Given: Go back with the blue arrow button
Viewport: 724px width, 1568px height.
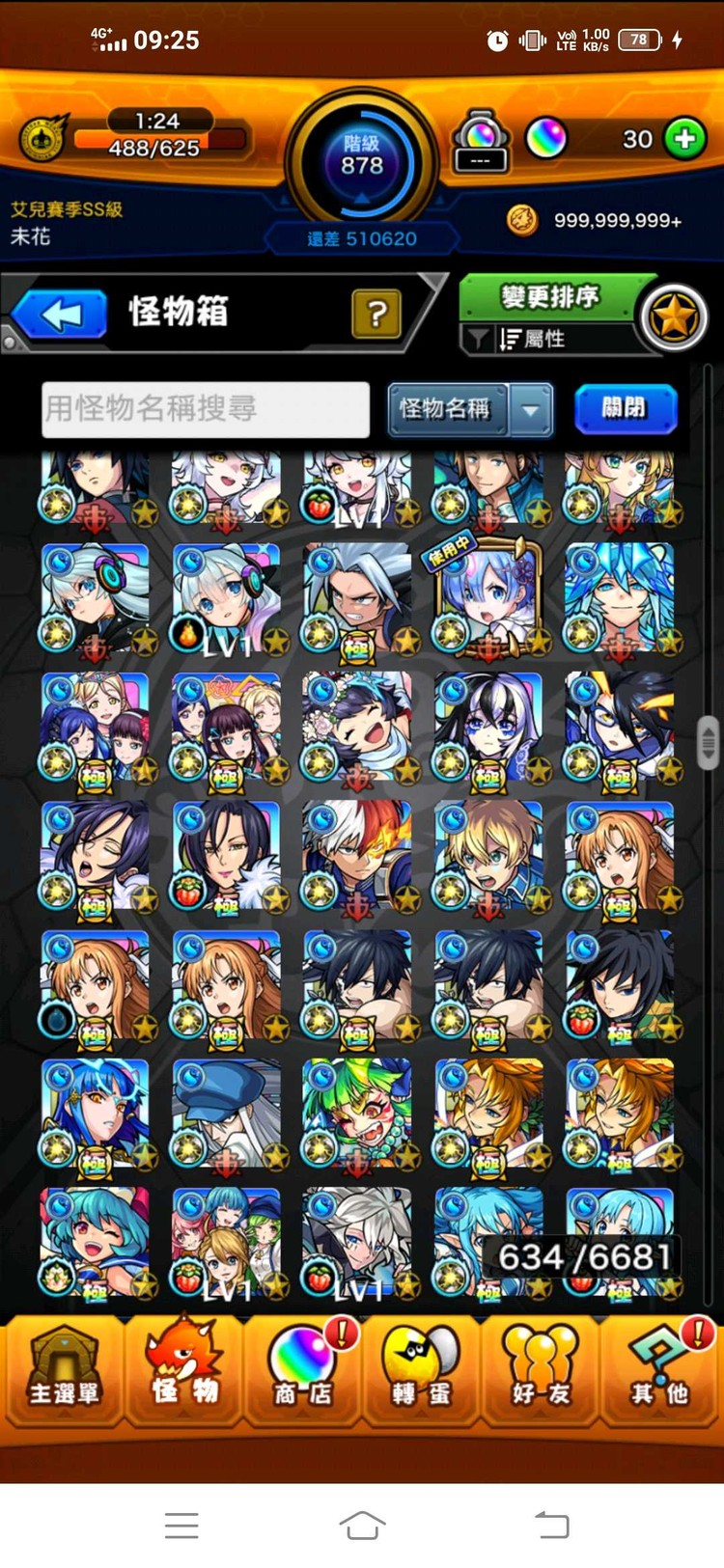Looking at the screenshot, I should pos(62,314).
